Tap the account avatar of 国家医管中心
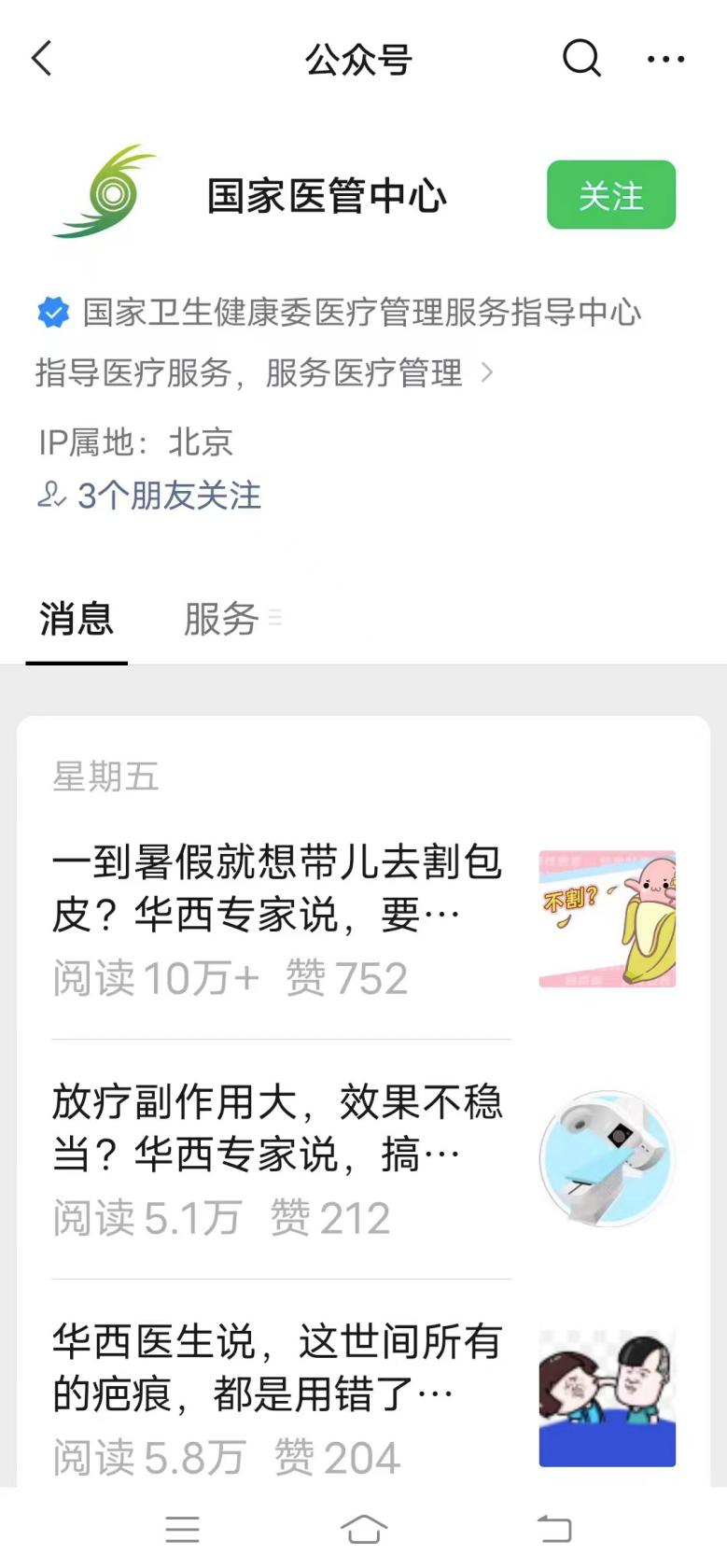 [x=105, y=193]
